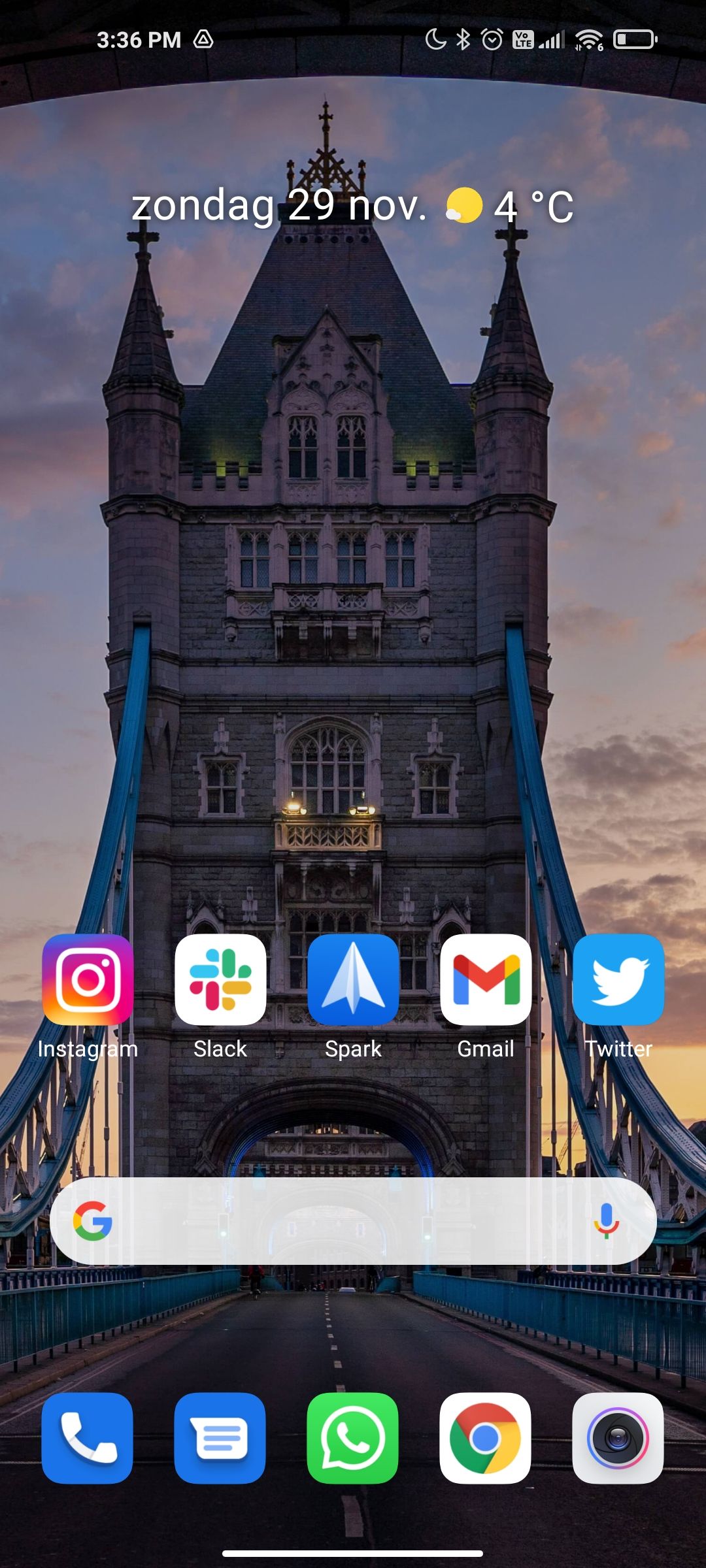Start voice search with the microphone
The image size is (706, 1568).
pyautogui.click(x=606, y=1220)
